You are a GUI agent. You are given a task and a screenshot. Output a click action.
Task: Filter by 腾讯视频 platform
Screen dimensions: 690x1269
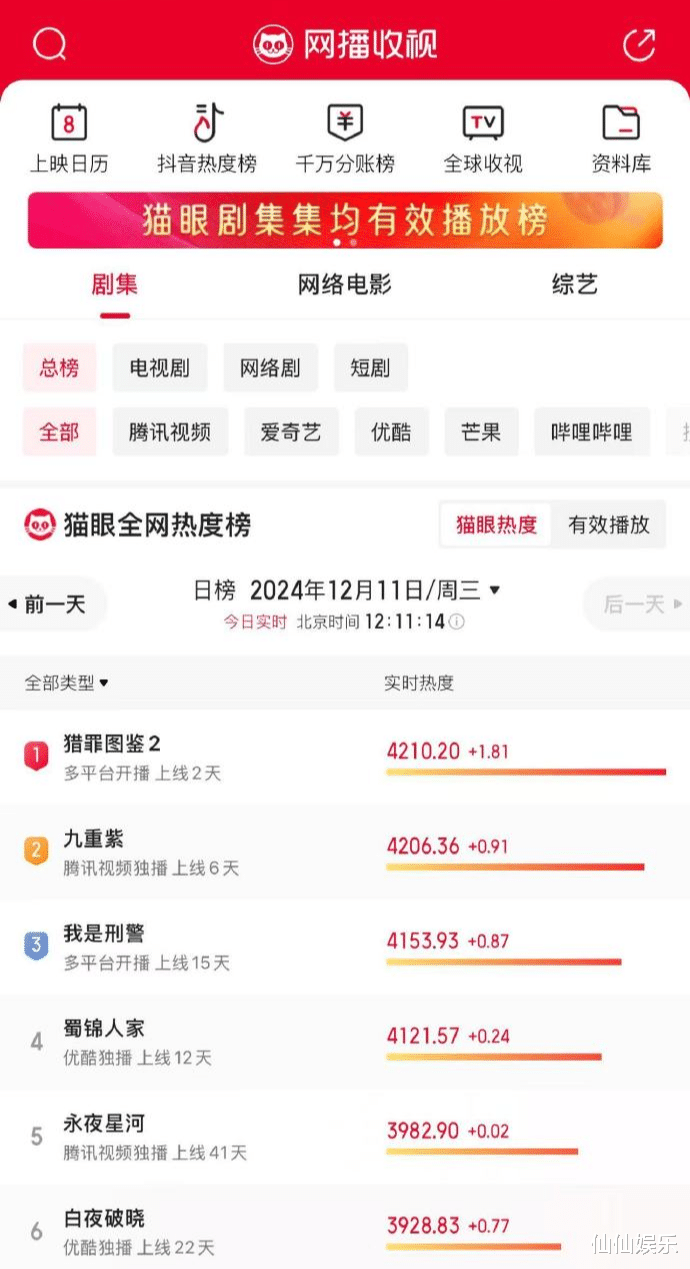click(170, 432)
